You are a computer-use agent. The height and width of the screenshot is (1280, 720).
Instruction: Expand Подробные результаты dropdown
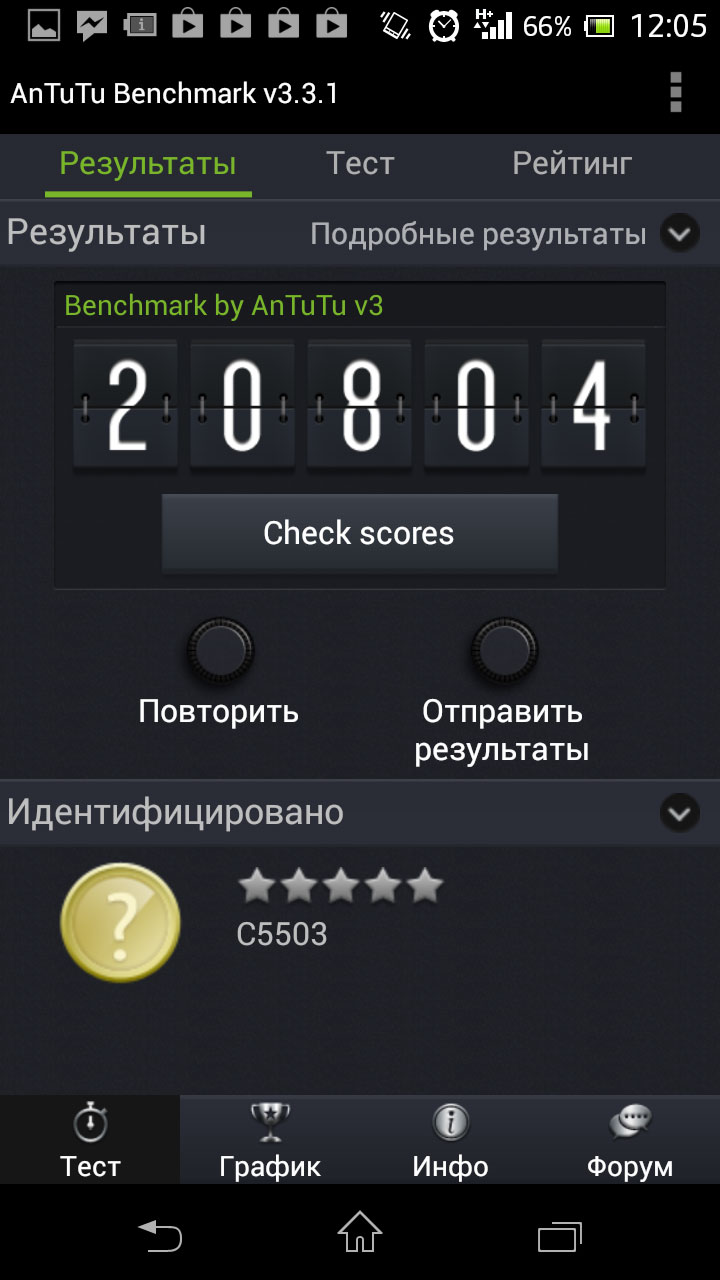pyautogui.click(x=679, y=235)
